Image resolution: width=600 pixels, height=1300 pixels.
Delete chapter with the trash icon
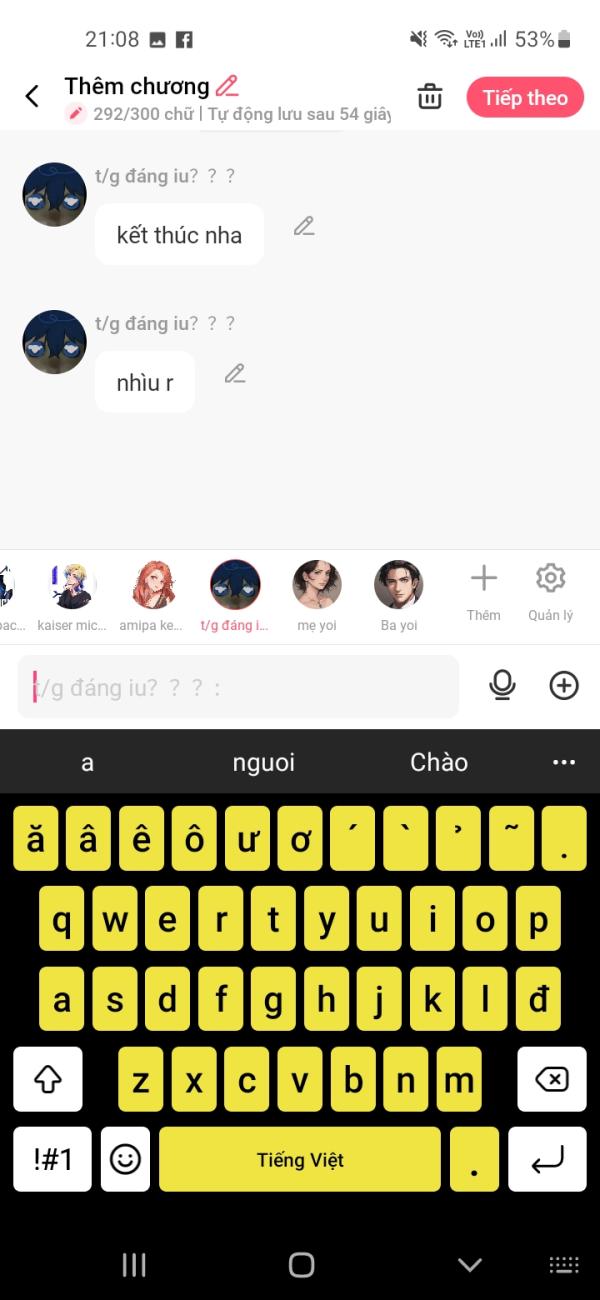[x=430, y=97]
